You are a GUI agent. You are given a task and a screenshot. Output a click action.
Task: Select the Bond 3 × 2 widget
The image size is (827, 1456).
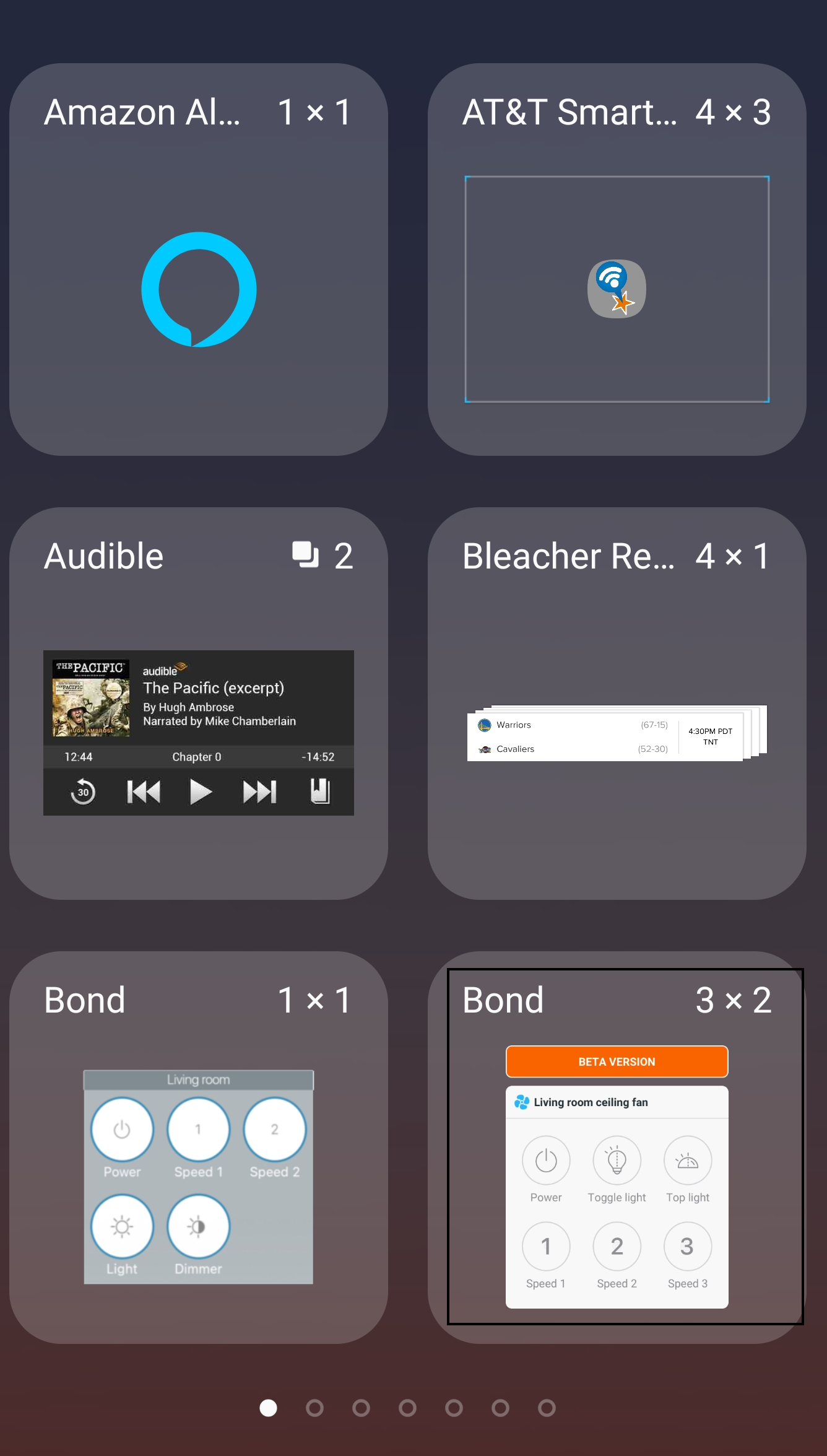[x=617, y=1147]
